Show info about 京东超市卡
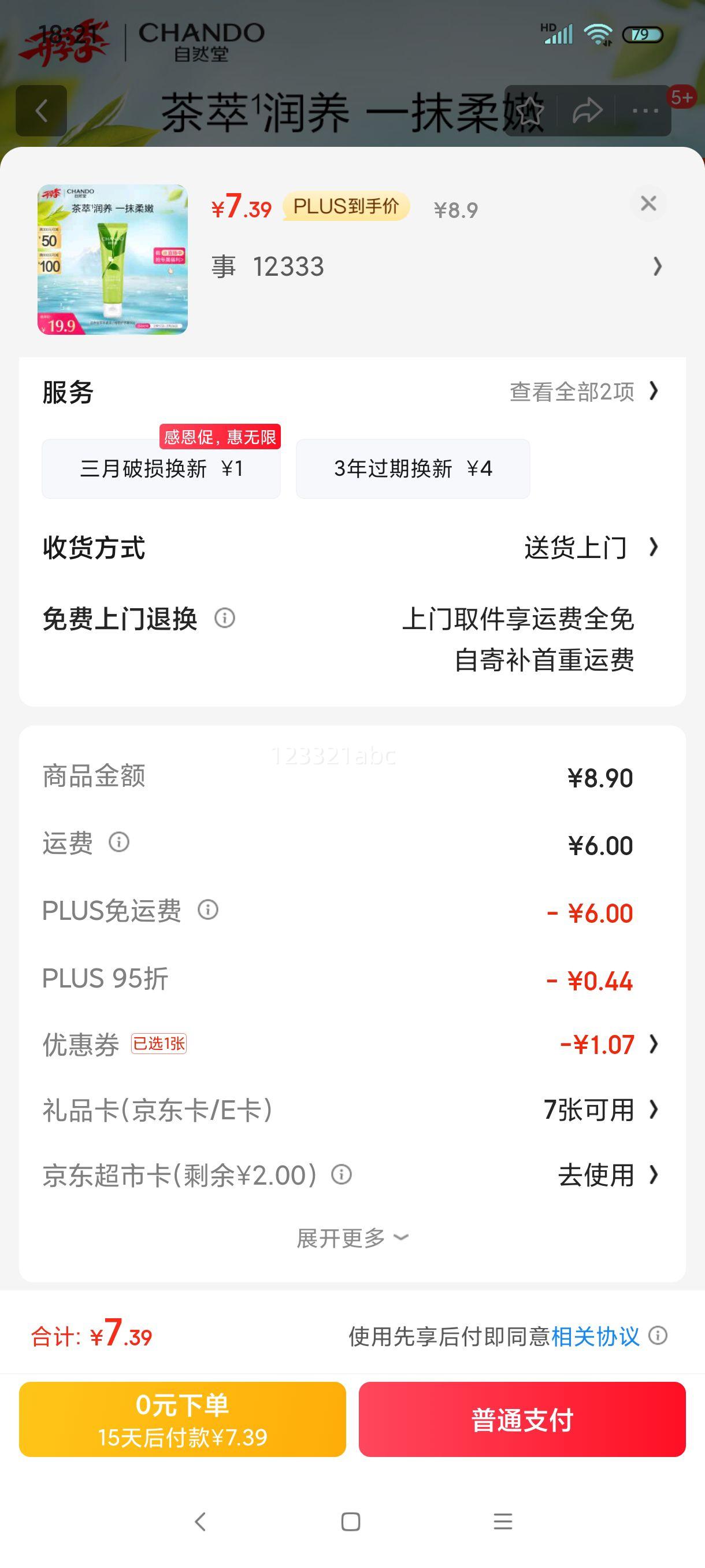 (x=342, y=1175)
